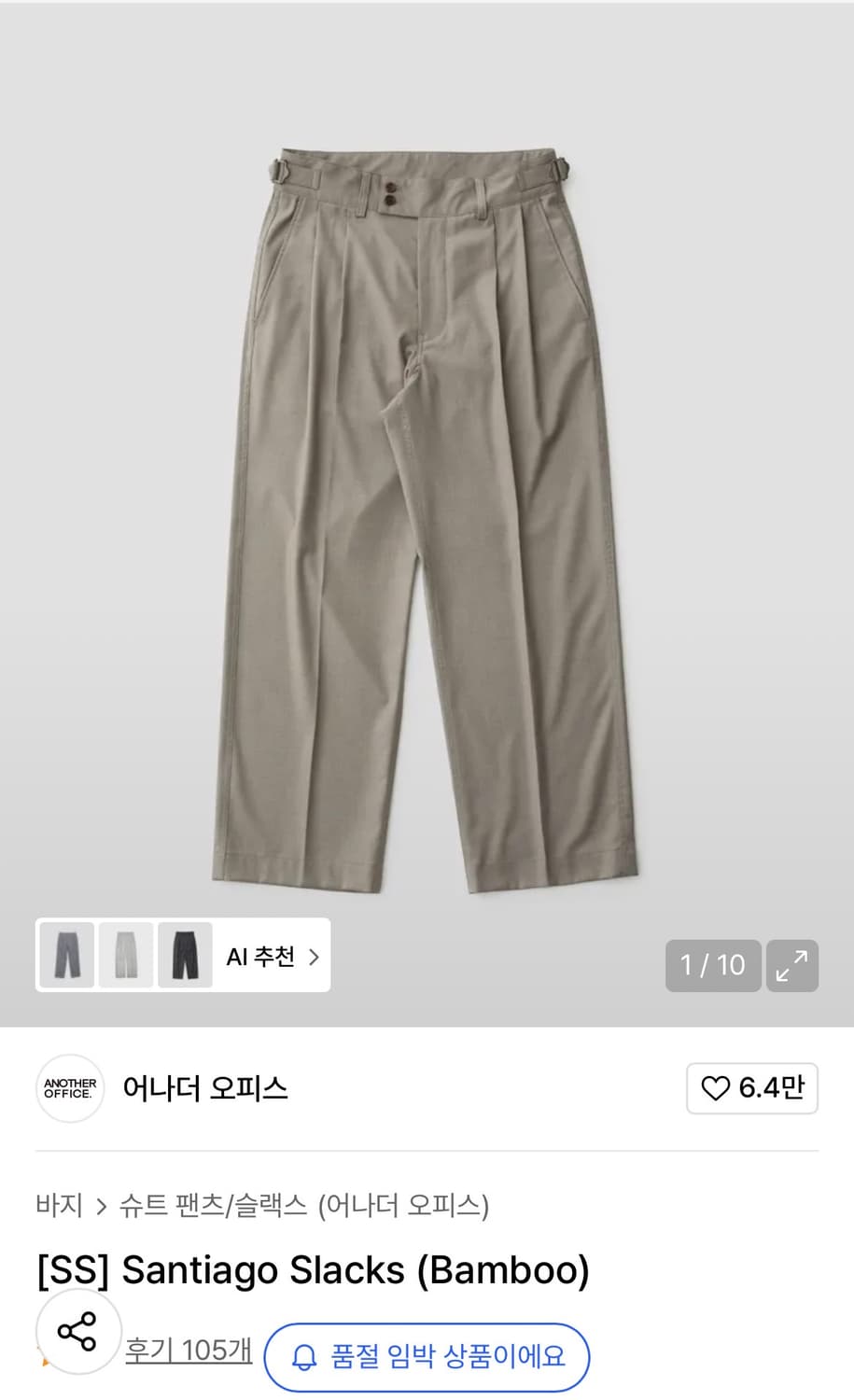Screen dimensions: 854x1400
Task: Open fullscreen view with the expand arrows icon
Action: tap(792, 966)
